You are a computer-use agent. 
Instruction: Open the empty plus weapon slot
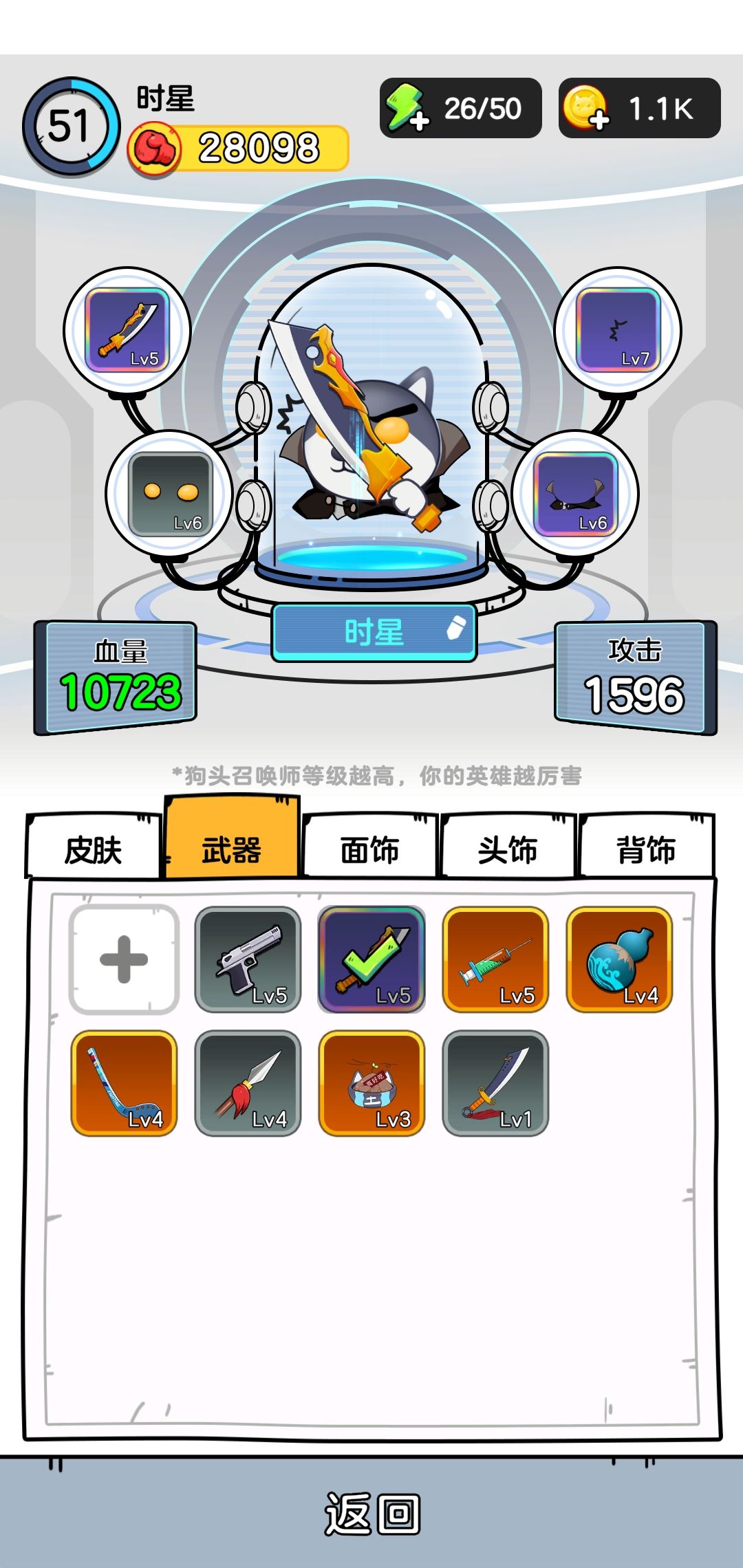click(x=125, y=959)
